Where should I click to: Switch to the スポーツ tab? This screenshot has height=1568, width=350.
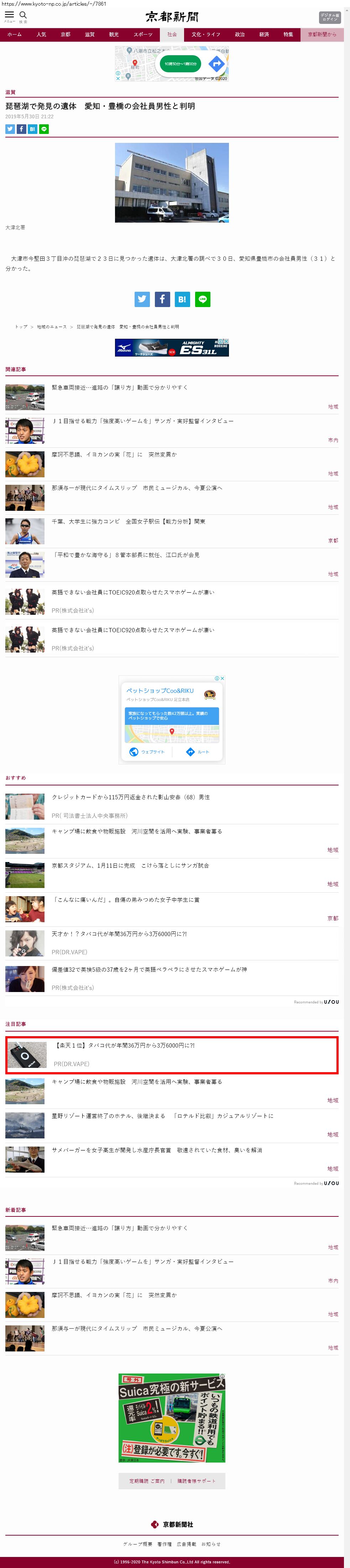tap(143, 35)
